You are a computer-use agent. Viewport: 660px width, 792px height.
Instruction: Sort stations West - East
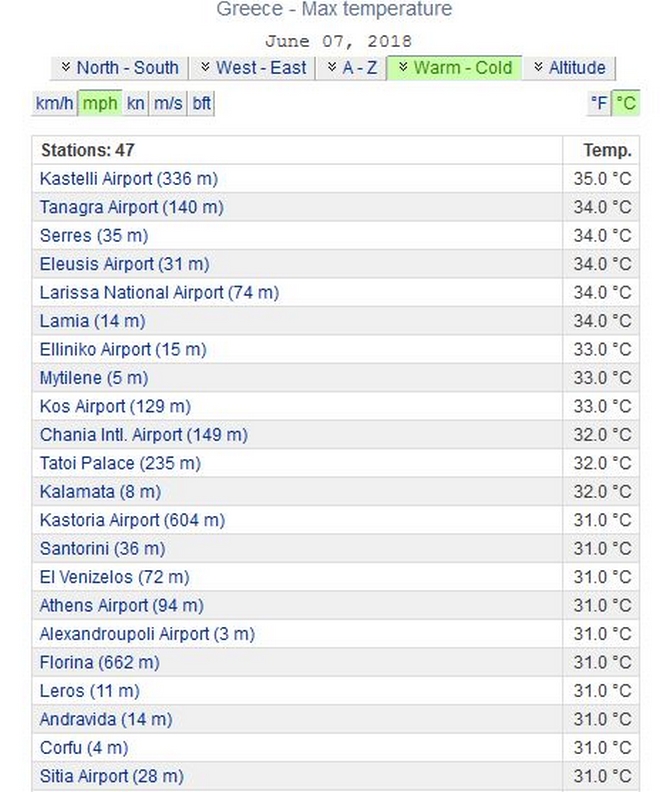click(252, 68)
